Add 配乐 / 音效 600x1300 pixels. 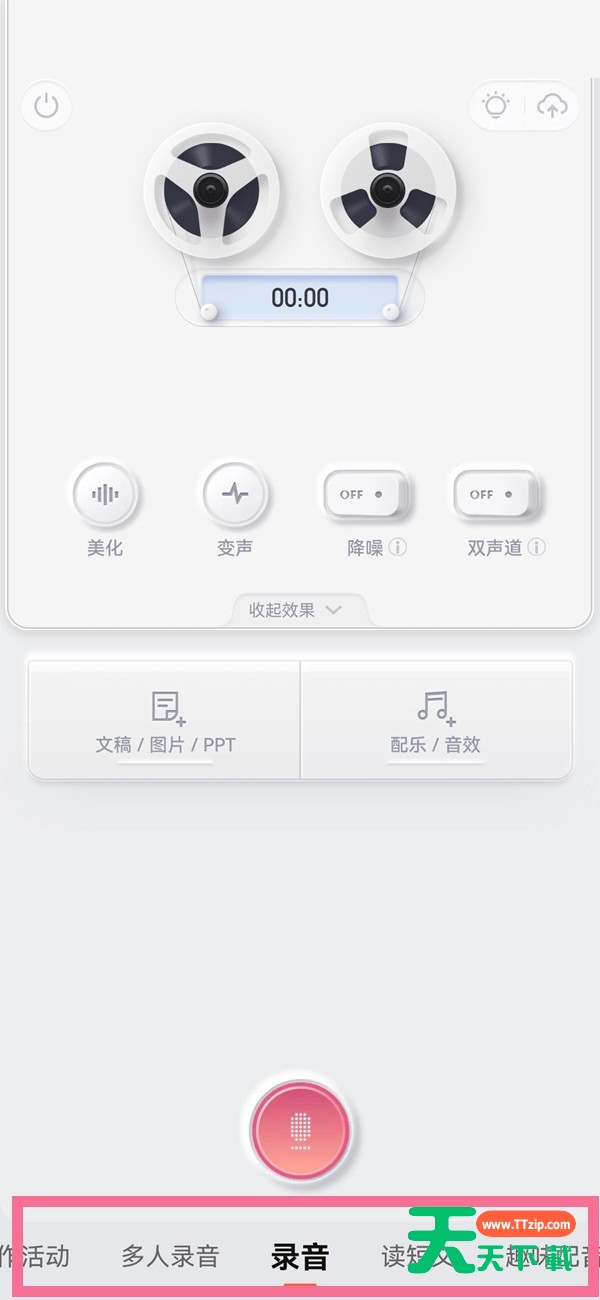[436, 720]
